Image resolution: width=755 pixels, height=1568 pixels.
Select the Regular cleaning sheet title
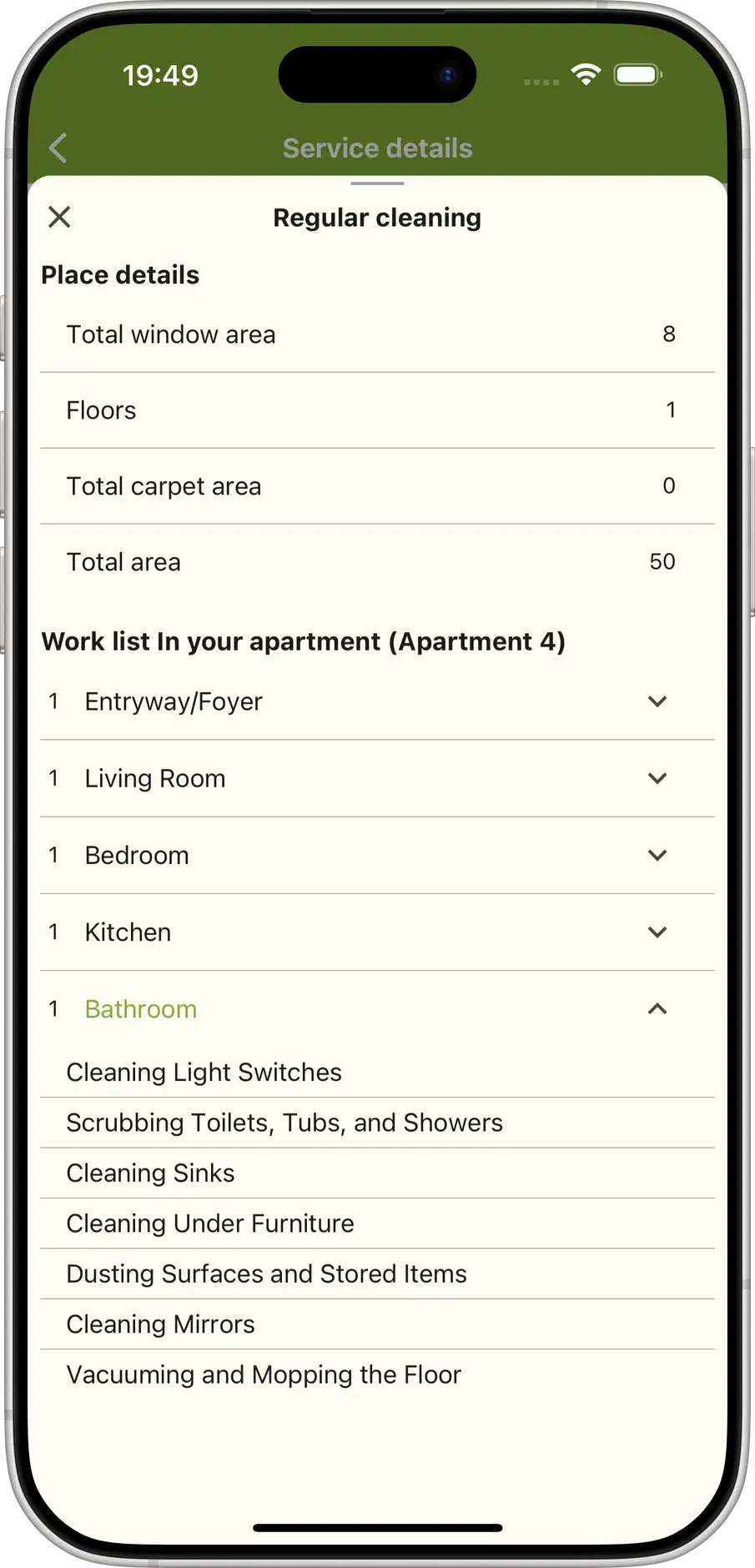(x=377, y=218)
